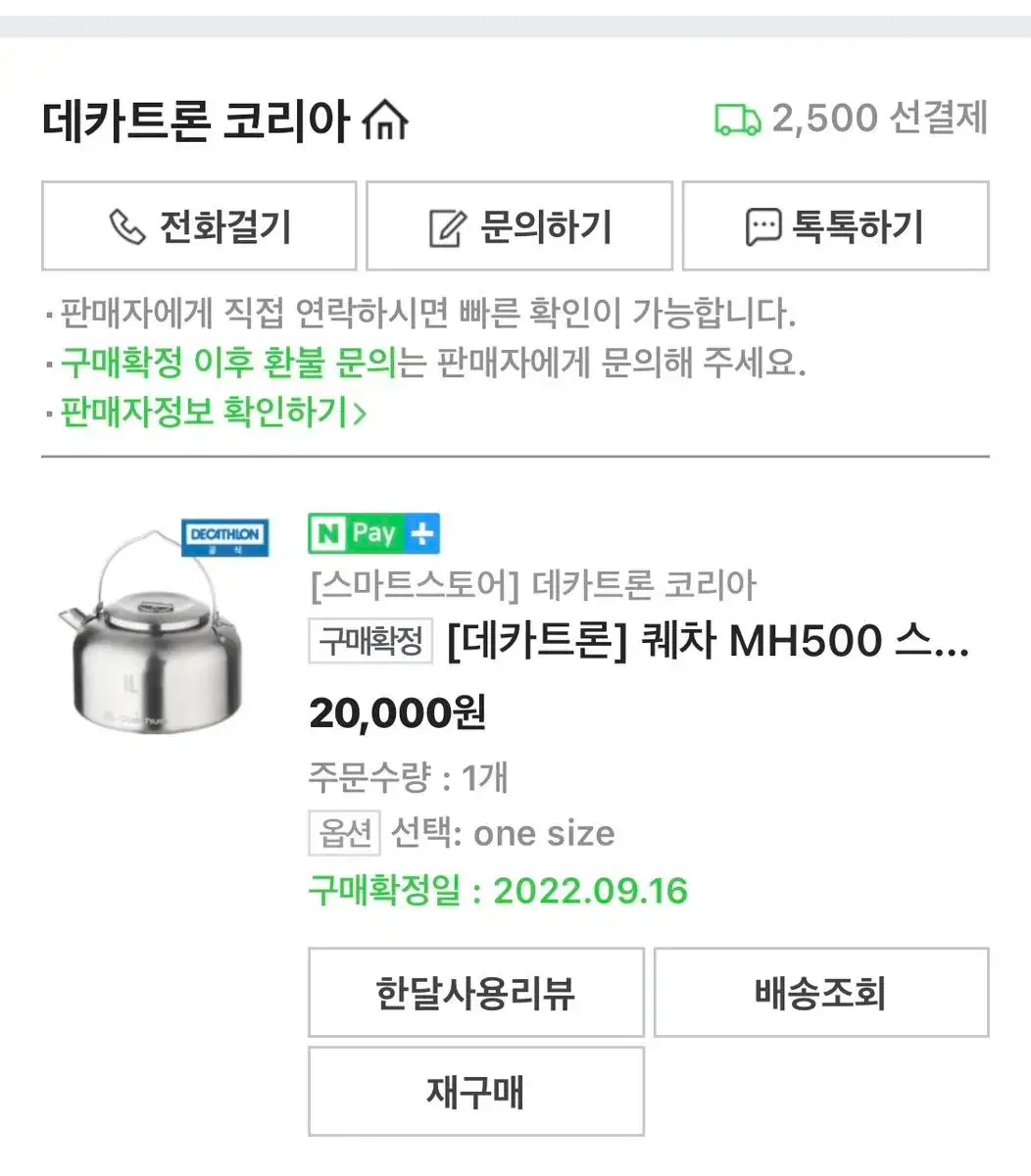Click the chat bubble icon inside 톡톡하기
This screenshot has height=1176, width=1031.
coord(762,227)
